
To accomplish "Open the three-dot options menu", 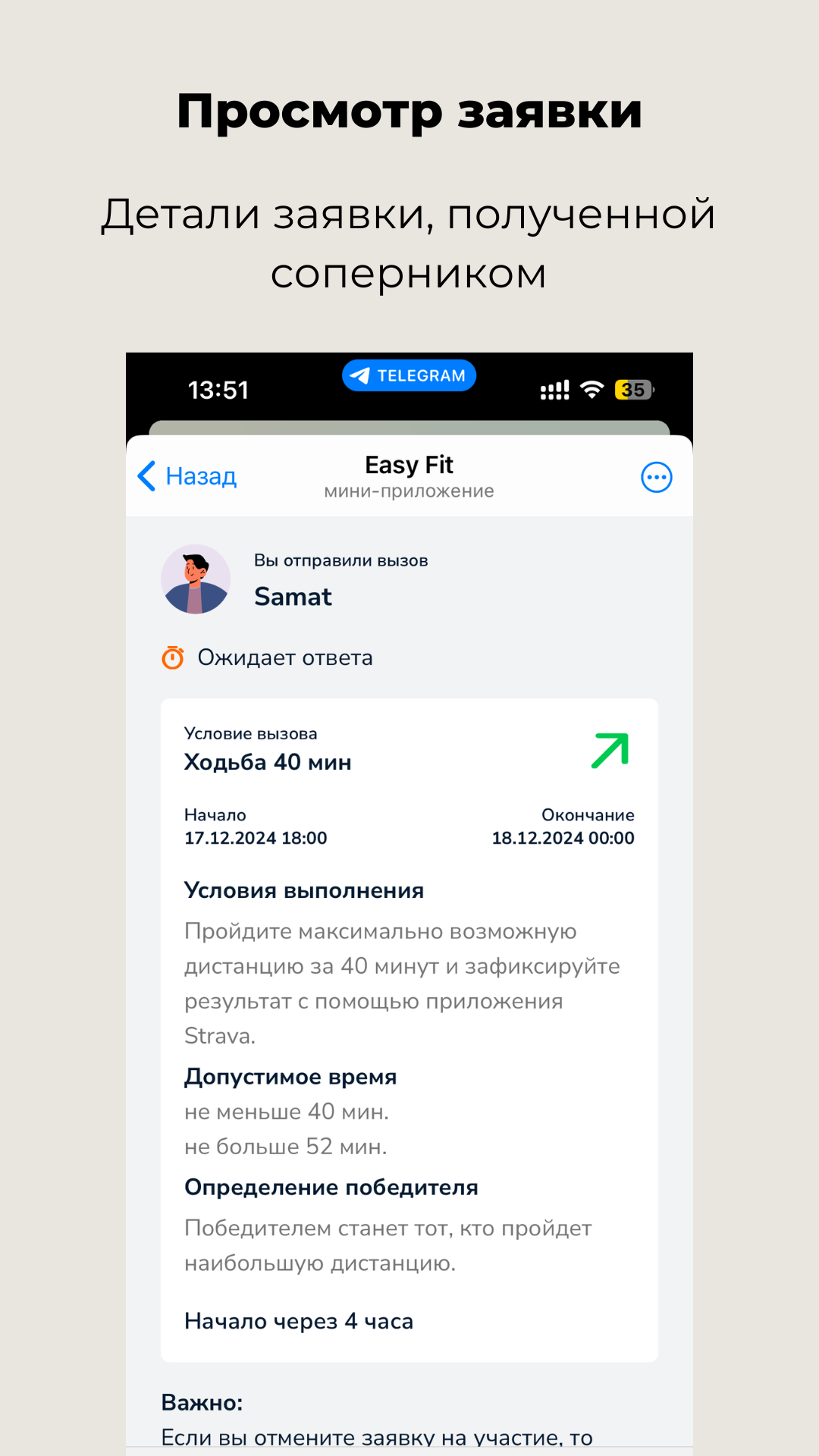I will click(x=655, y=476).
